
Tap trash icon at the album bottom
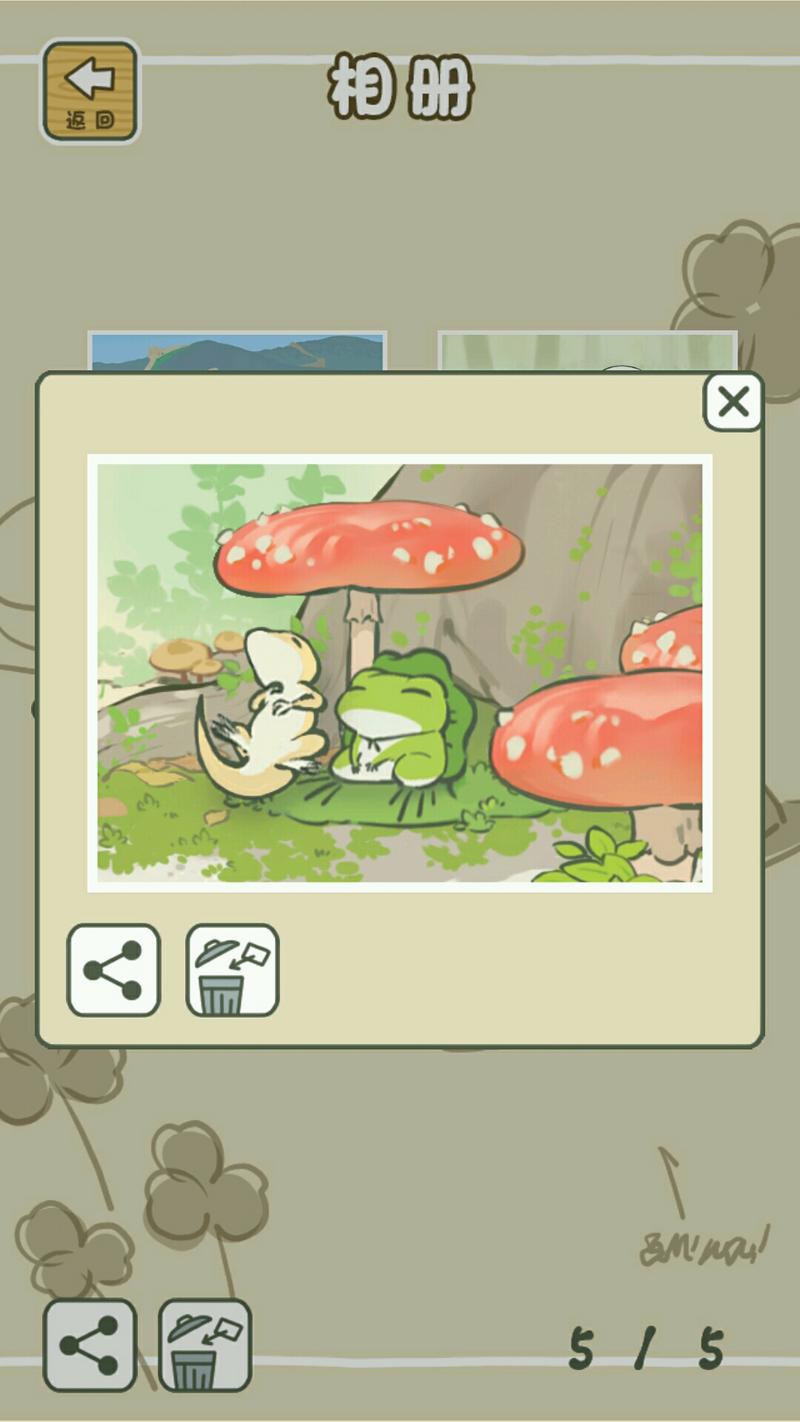(205, 1345)
